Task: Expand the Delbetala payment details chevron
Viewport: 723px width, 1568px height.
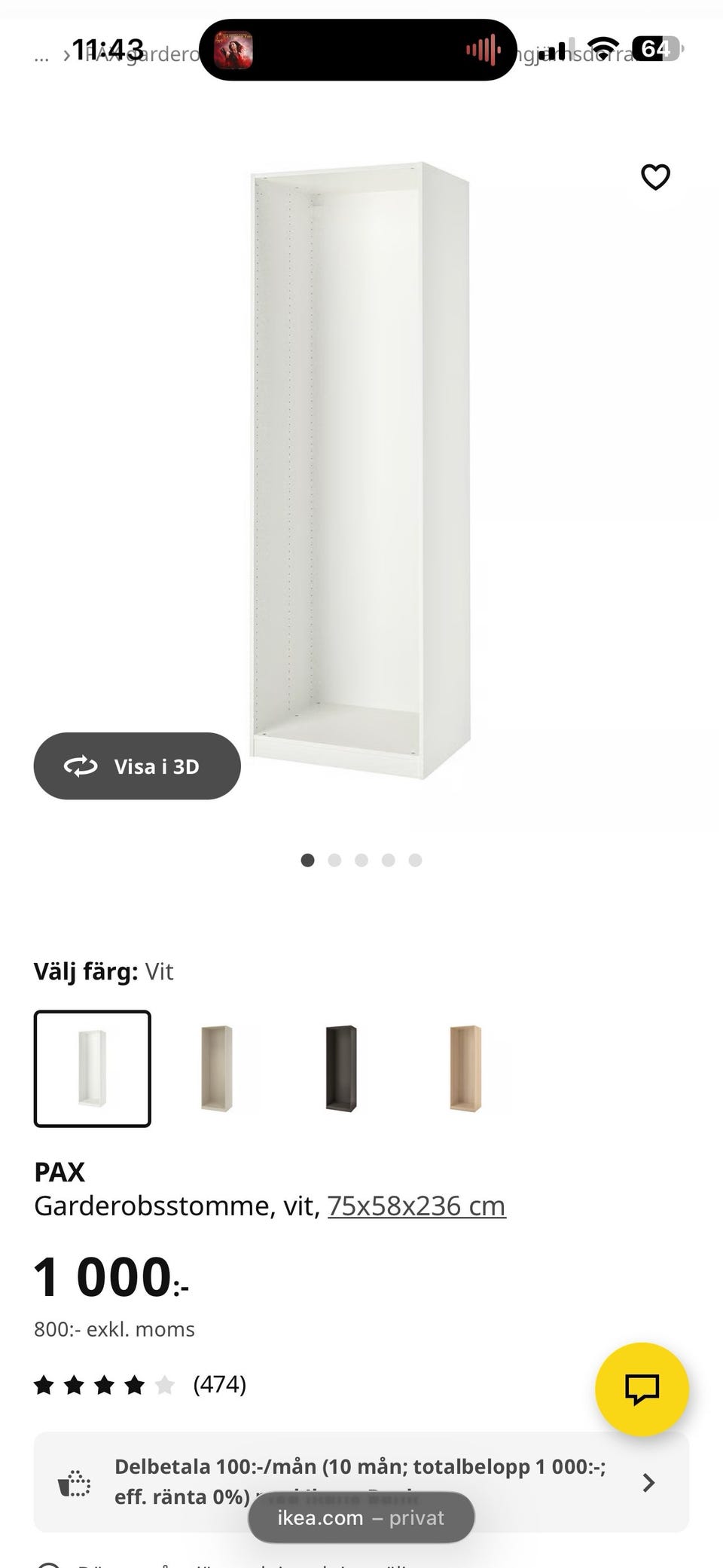Action: pos(649,1481)
